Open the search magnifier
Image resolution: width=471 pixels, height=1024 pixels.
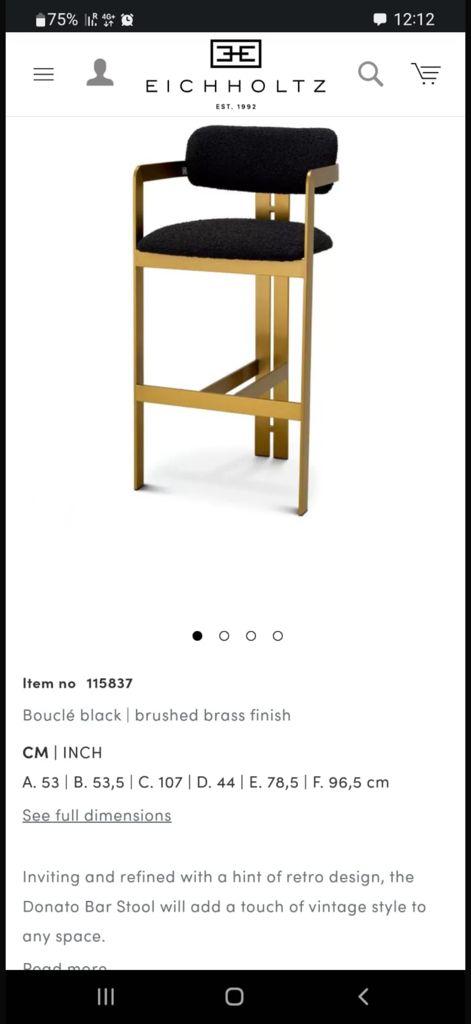(x=370, y=74)
